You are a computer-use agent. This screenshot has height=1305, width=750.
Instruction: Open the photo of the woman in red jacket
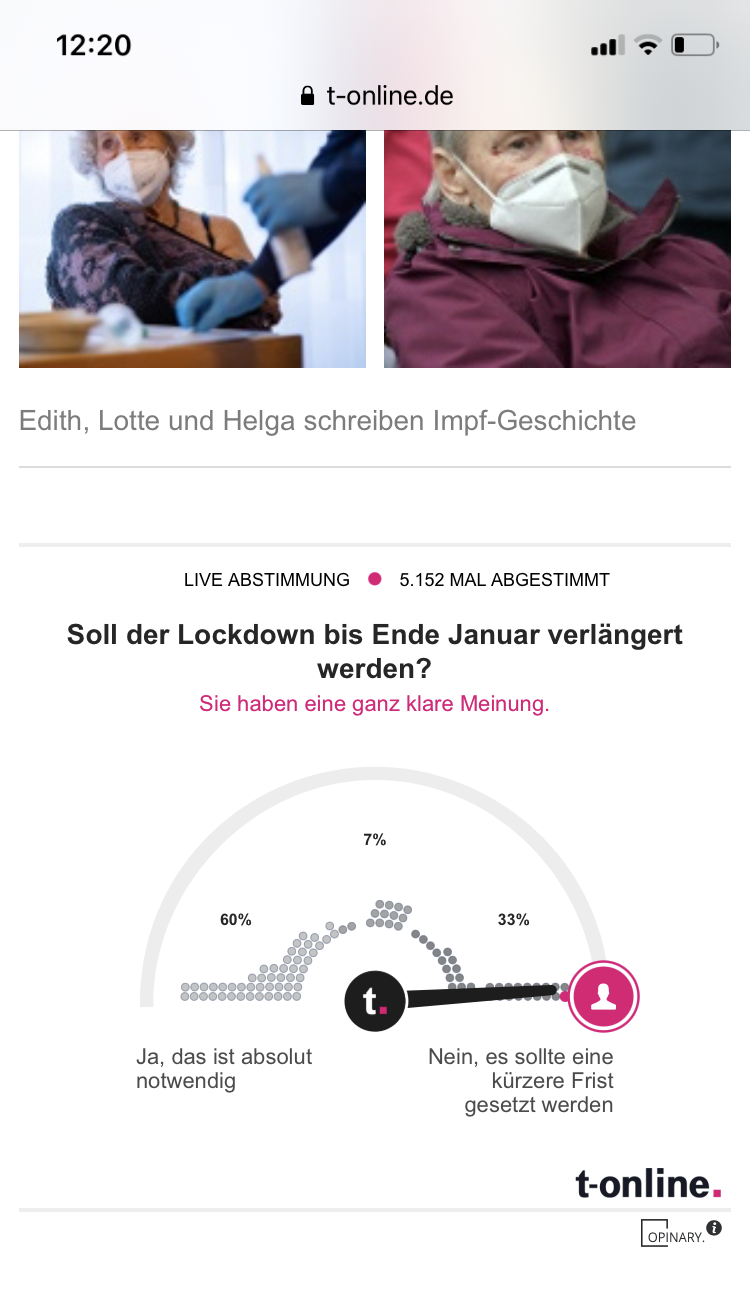pos(557,248)
